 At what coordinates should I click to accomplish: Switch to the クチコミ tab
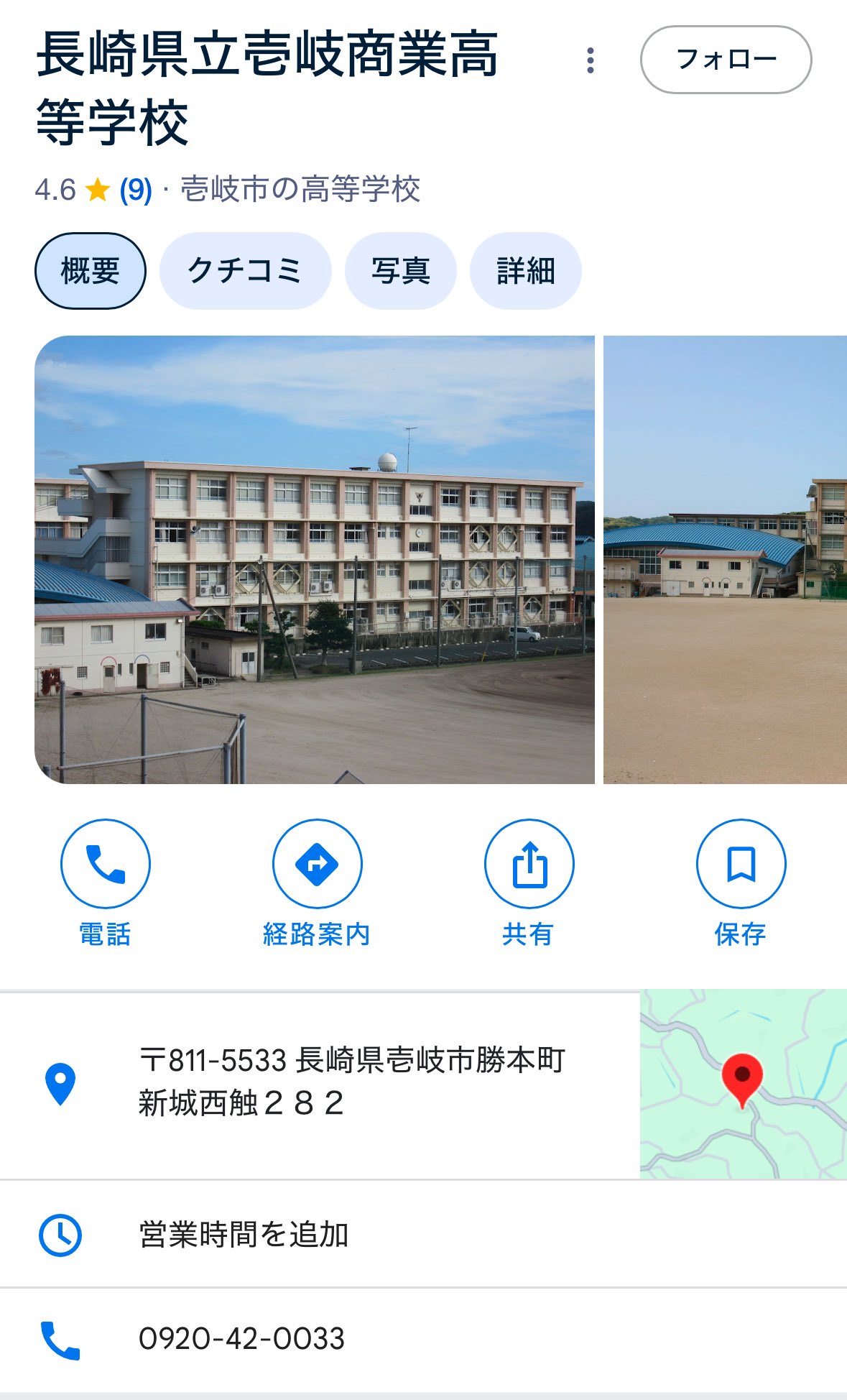[246, 270]
